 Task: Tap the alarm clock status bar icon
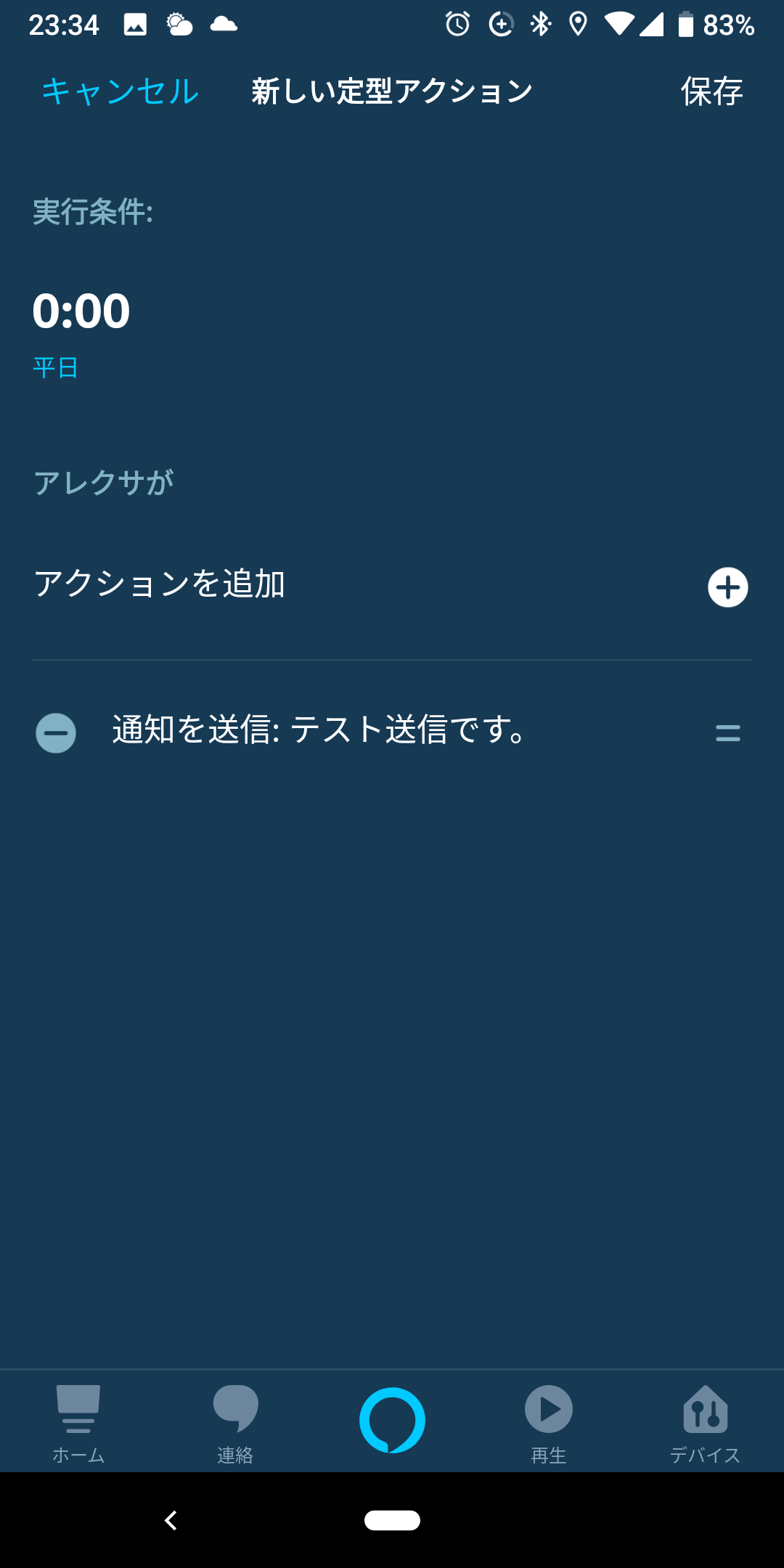pyautogui.click(x=457, y=24)
